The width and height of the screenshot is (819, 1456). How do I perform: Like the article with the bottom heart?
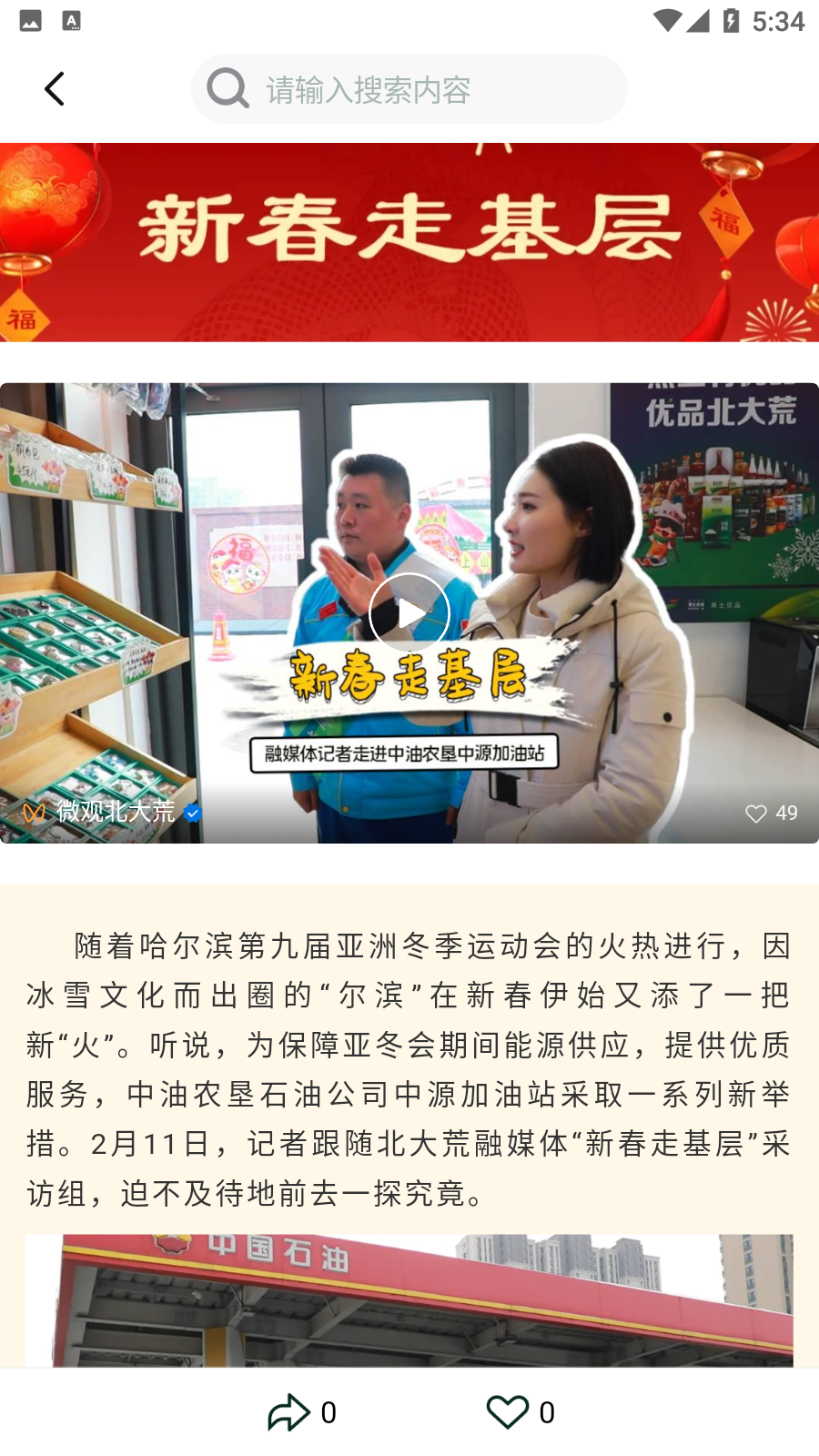tap(508, 1412)
